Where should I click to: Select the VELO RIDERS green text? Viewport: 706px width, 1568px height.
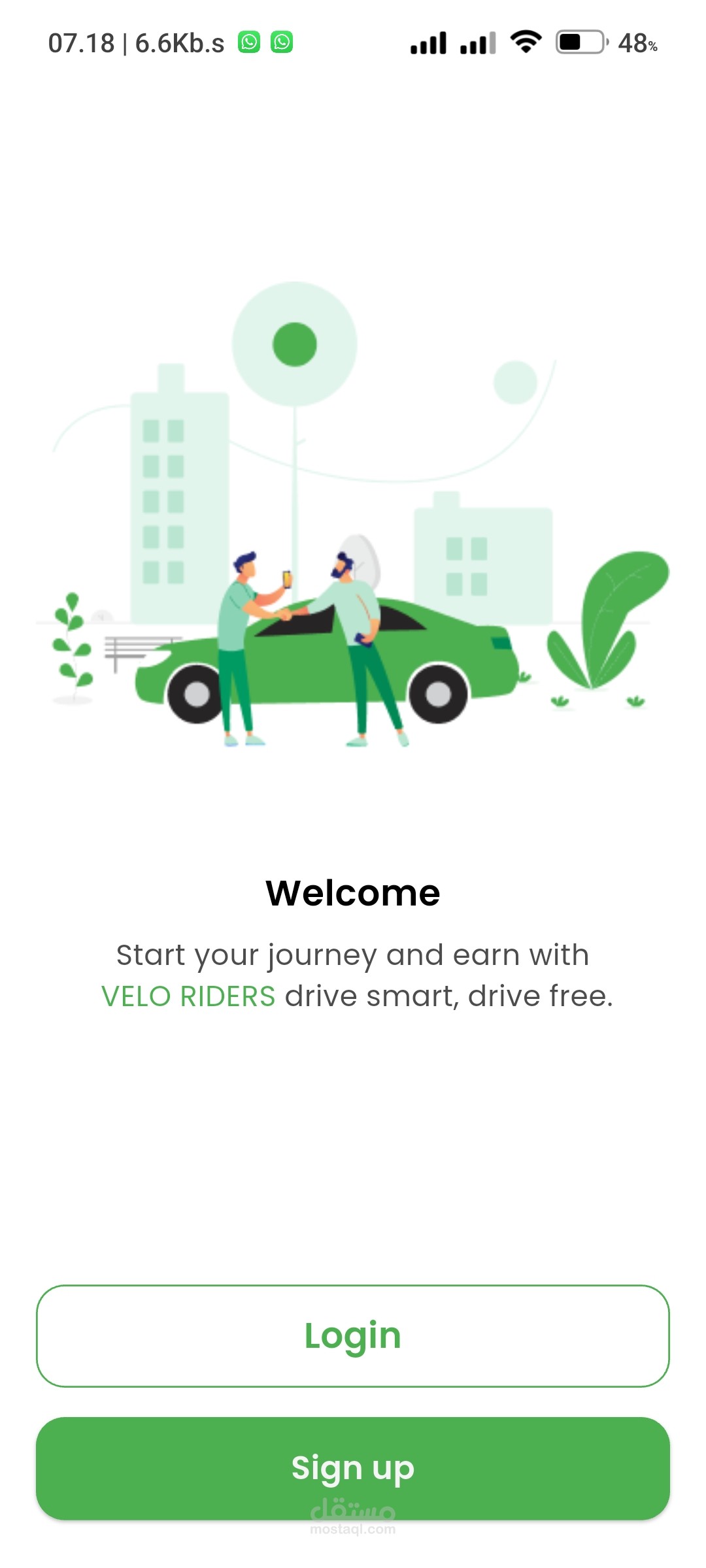(x=189, y=996)
